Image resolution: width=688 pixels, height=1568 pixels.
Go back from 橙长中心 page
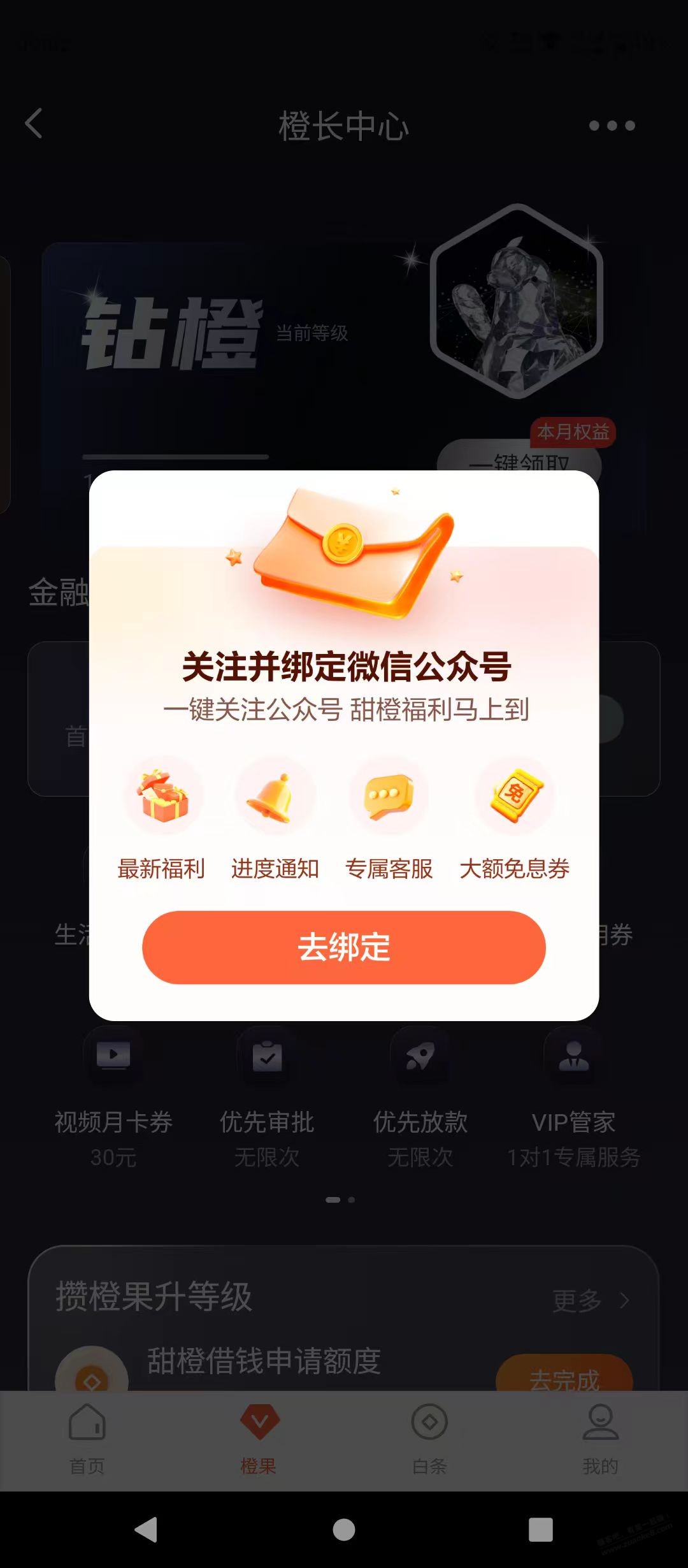pyautogui.click(x=34, y=124)
